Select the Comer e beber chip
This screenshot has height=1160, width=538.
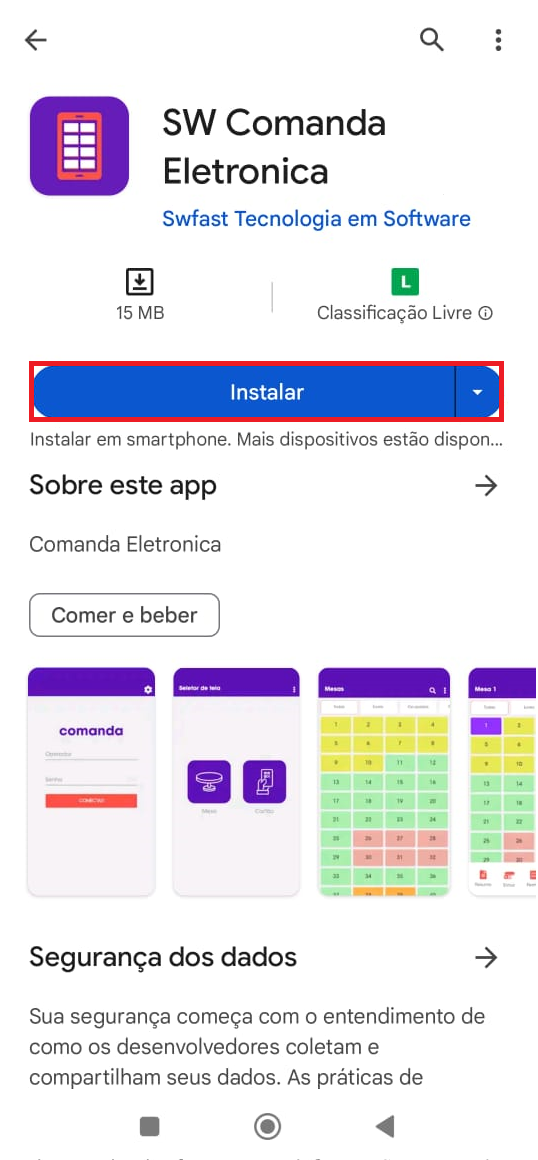coord(124,615)
